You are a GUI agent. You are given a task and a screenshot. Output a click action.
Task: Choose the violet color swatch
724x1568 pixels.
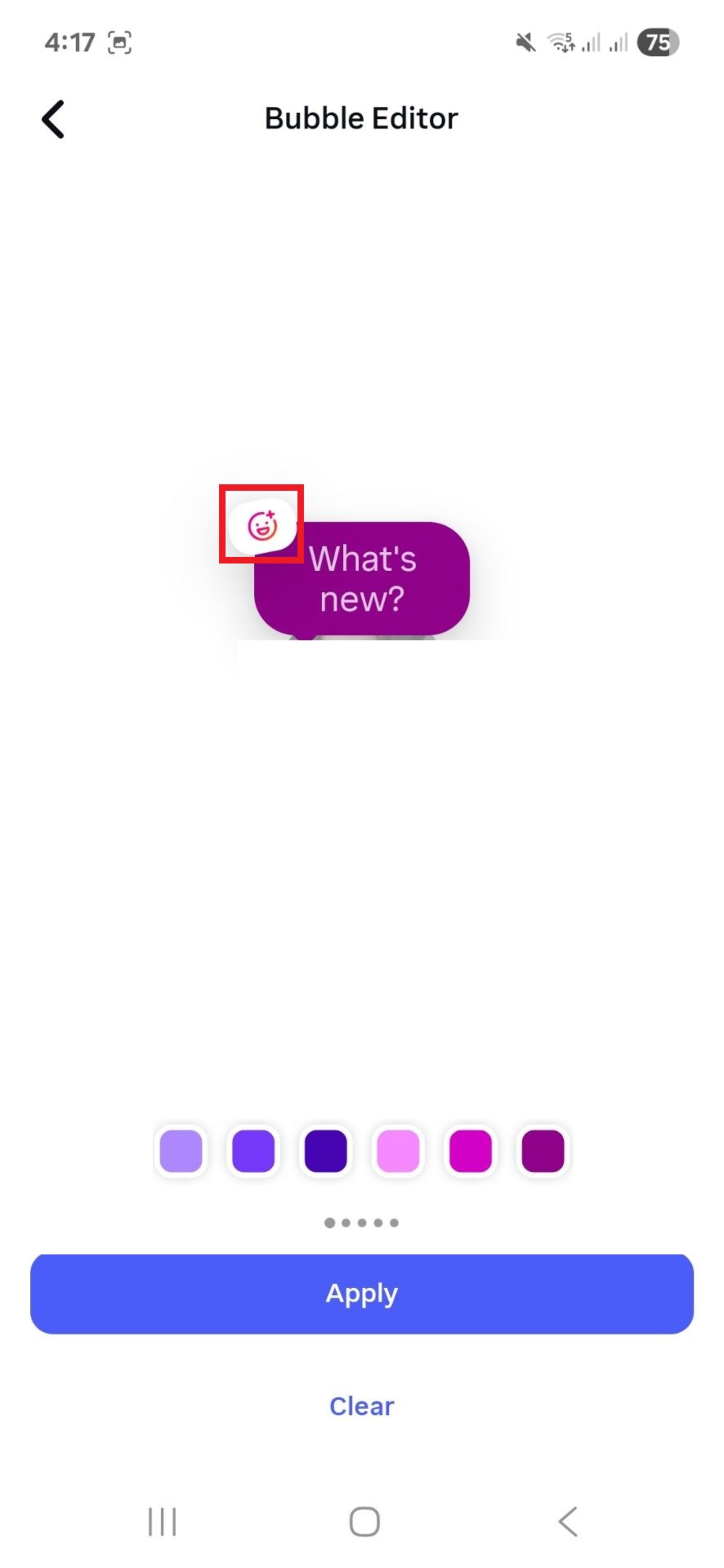[x=253, y=1150]
